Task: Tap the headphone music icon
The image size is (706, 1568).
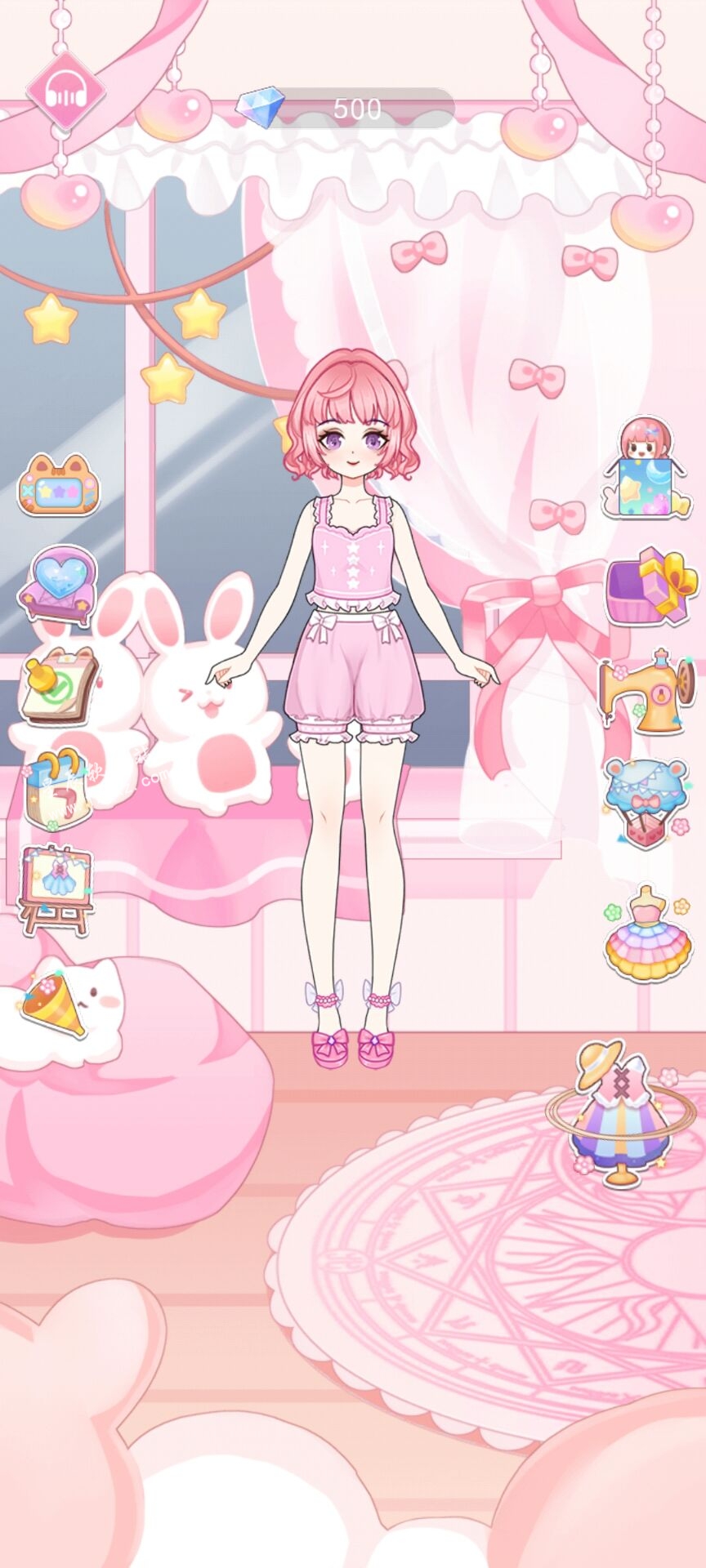Action: (x=65, y=91)
